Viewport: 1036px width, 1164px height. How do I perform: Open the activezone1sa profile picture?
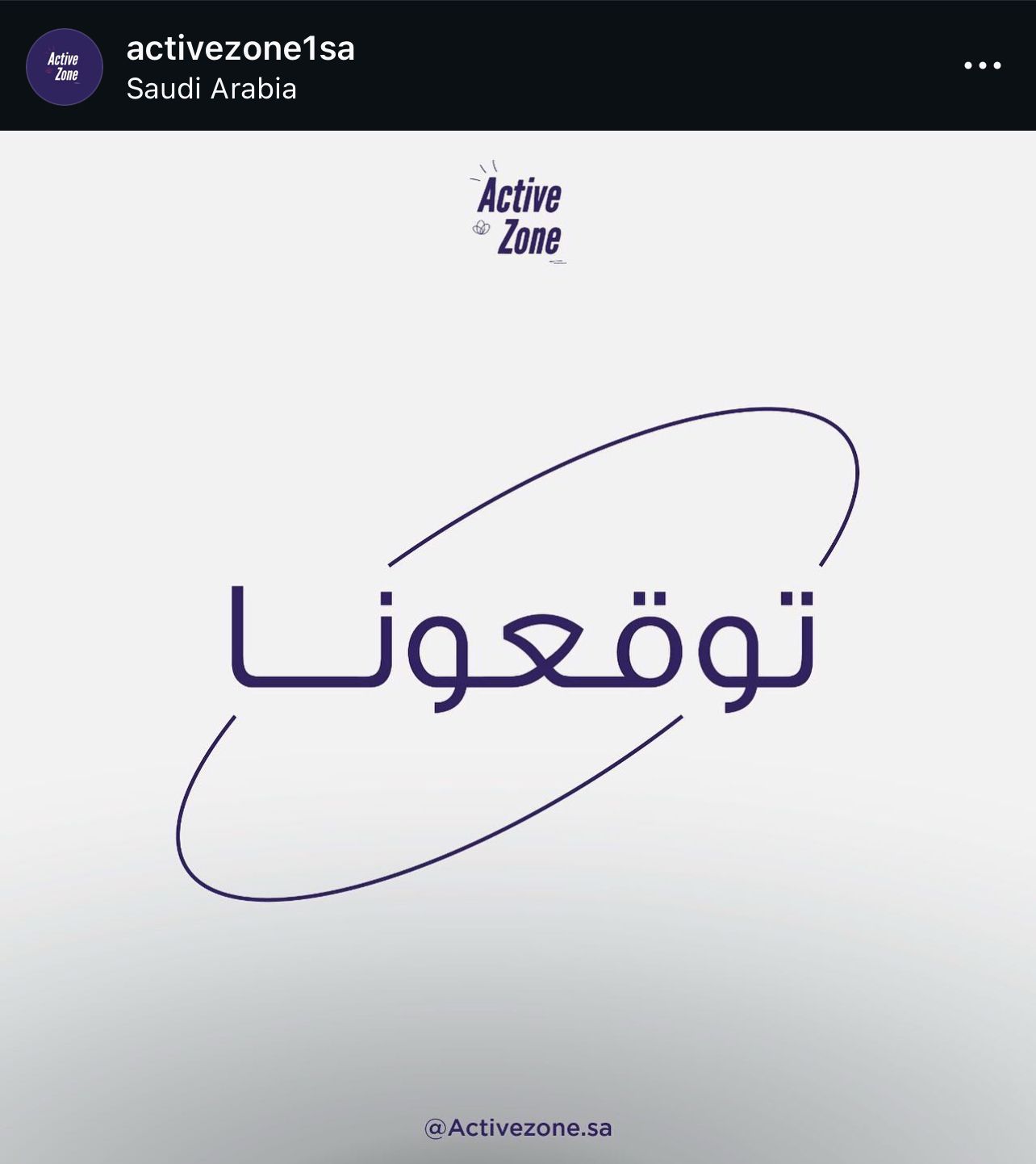click(65, 66)
